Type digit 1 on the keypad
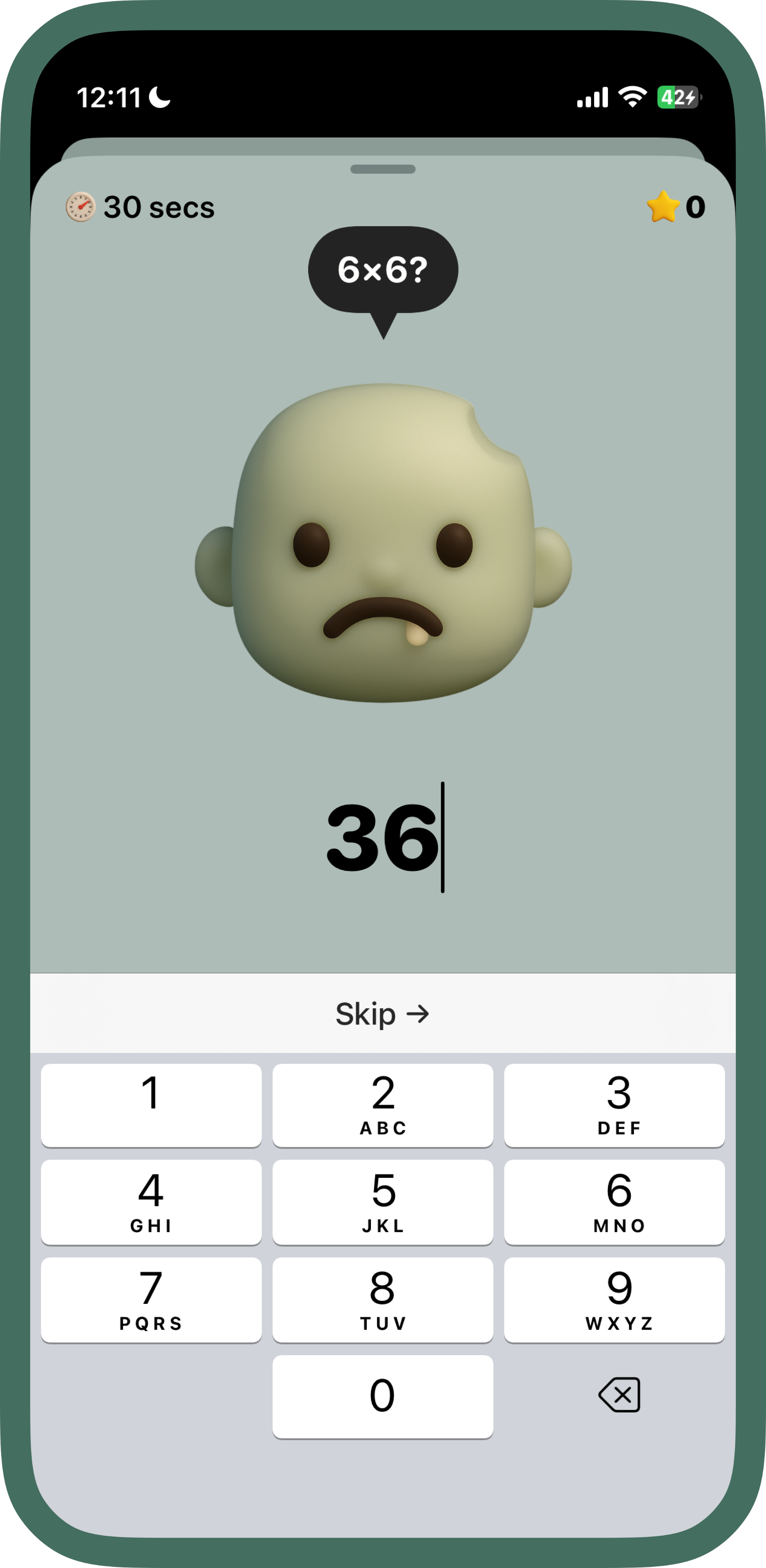 pos(151,1105)
